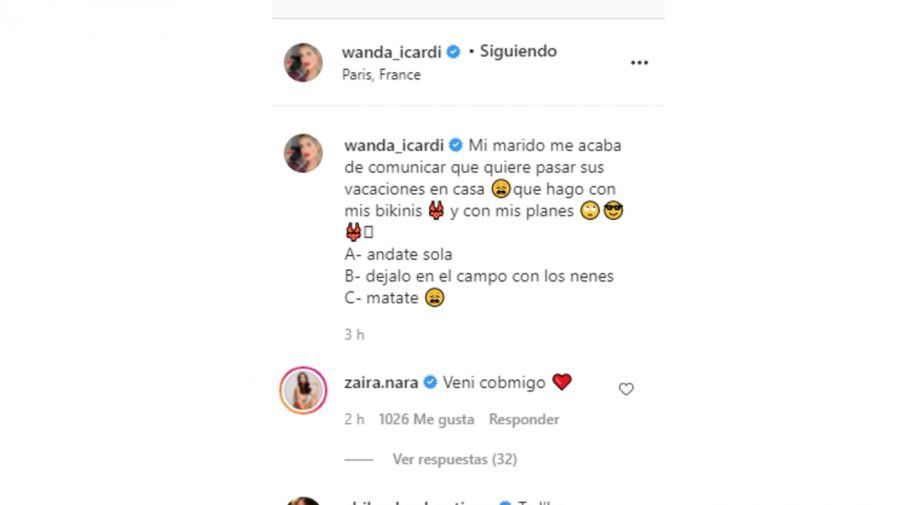900x505 pixels.
Task: Open the Paris, France location link
Action: [381, 75]
